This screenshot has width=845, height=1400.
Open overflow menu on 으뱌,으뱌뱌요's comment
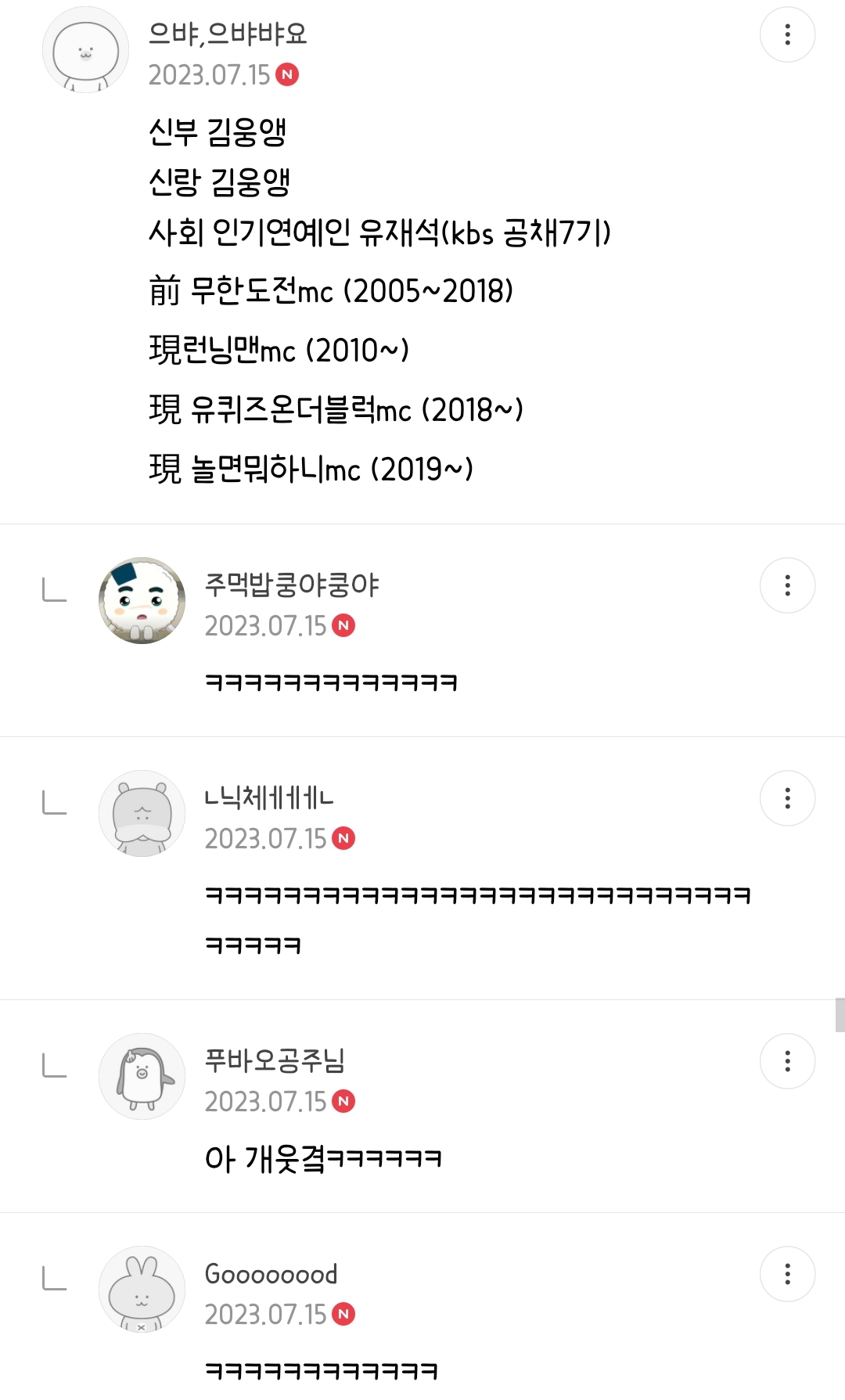[x=787, y=34]
